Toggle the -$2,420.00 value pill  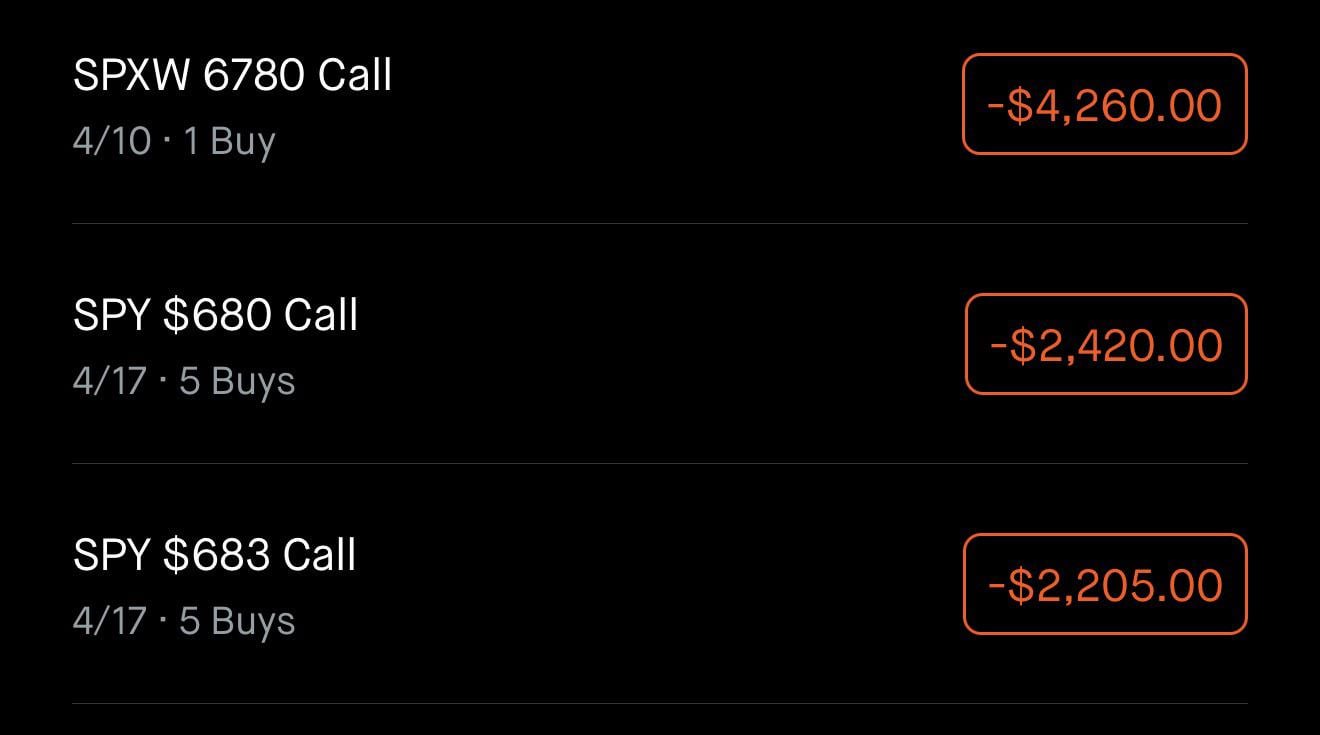click(x=1105, y=345)
